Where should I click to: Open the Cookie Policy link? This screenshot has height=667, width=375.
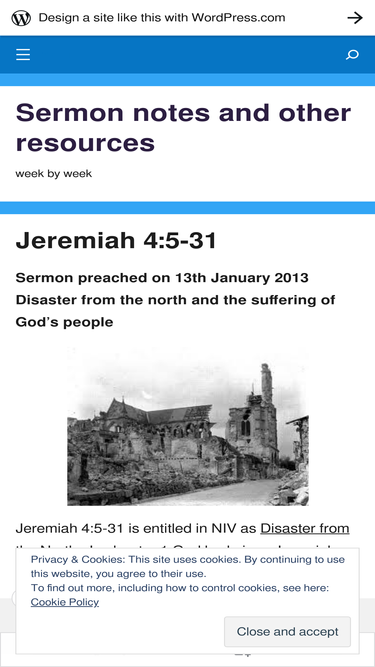coord(65,602)
